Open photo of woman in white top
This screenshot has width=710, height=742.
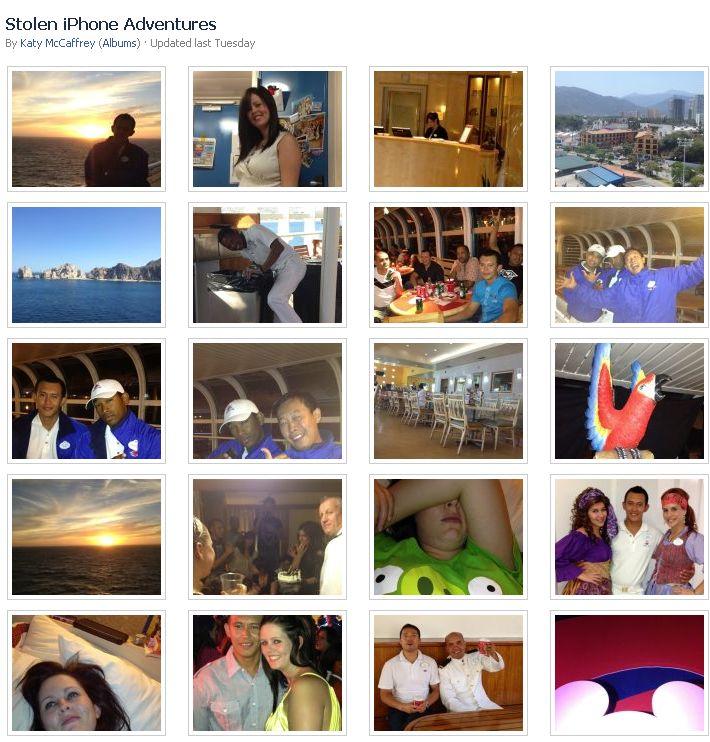(x=267, y=129)
